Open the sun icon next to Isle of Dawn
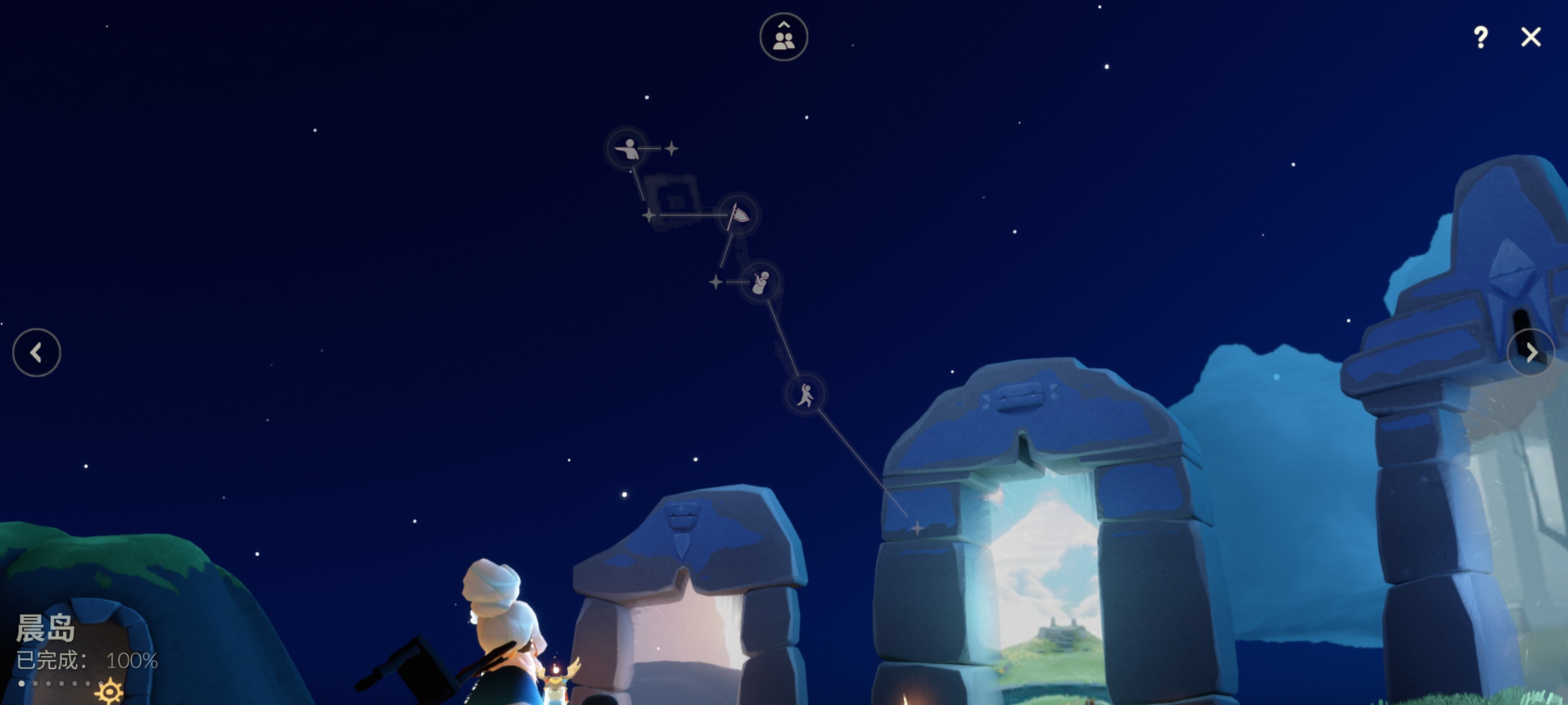The width and height of the screenshot is (1568, 705). point(109,690)
